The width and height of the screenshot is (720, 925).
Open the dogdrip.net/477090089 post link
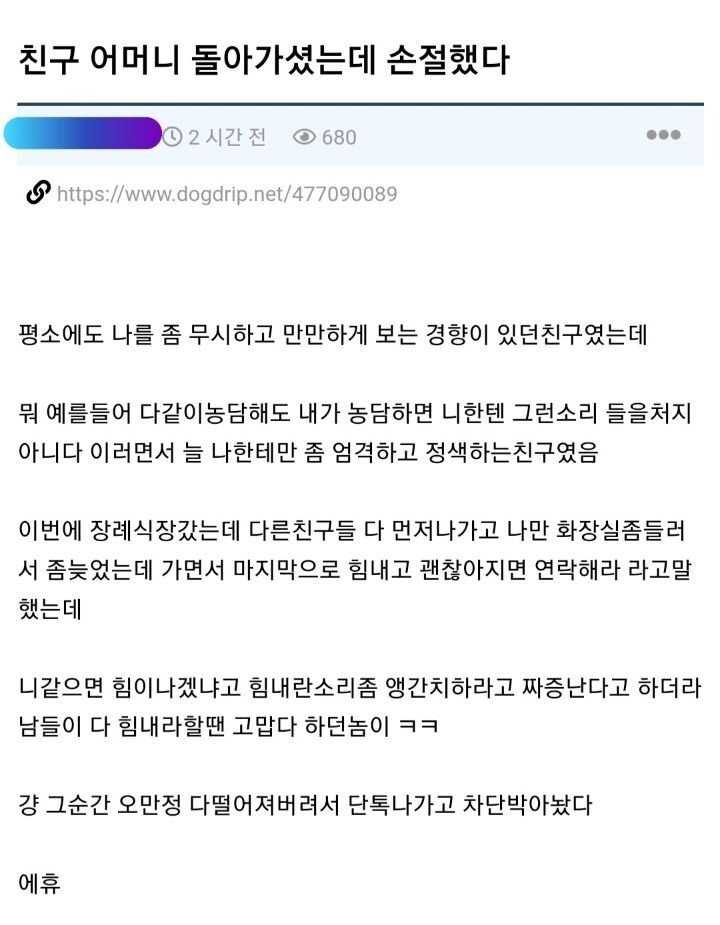(x=227, y=194)
